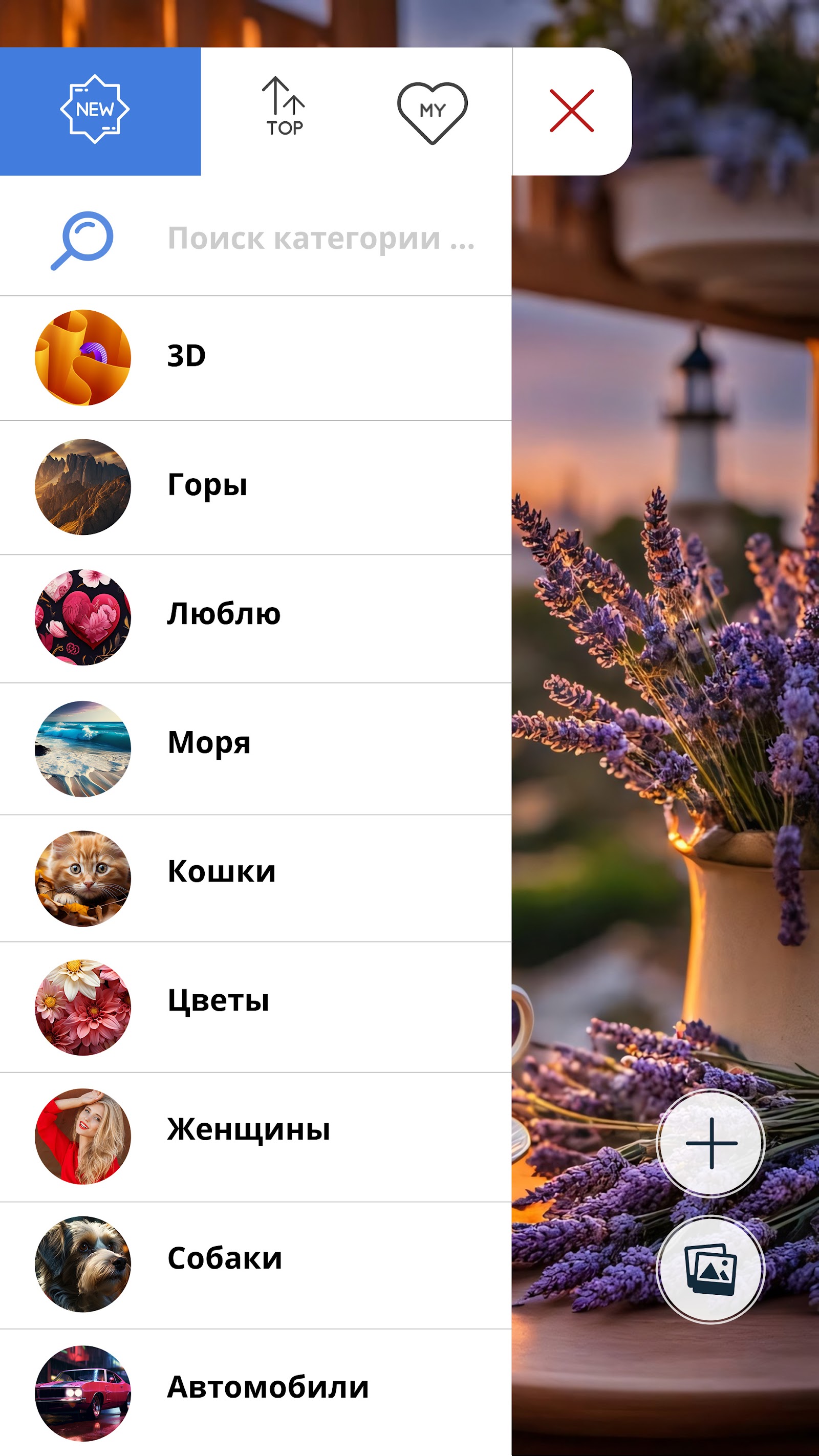Open the Моря category
The width and height of the screenshot is (819, 1456).
pos(255,749)
